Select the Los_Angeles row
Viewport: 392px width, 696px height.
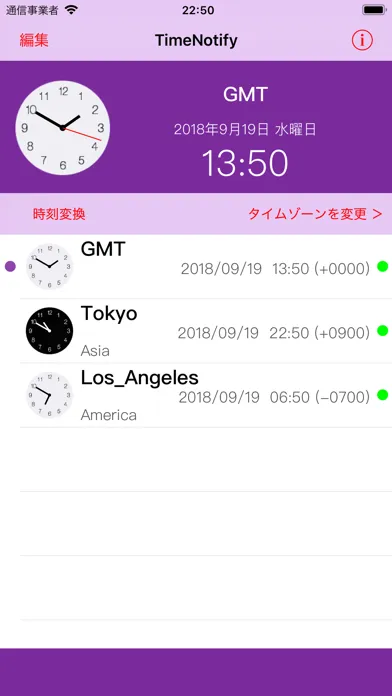[196, 395]
